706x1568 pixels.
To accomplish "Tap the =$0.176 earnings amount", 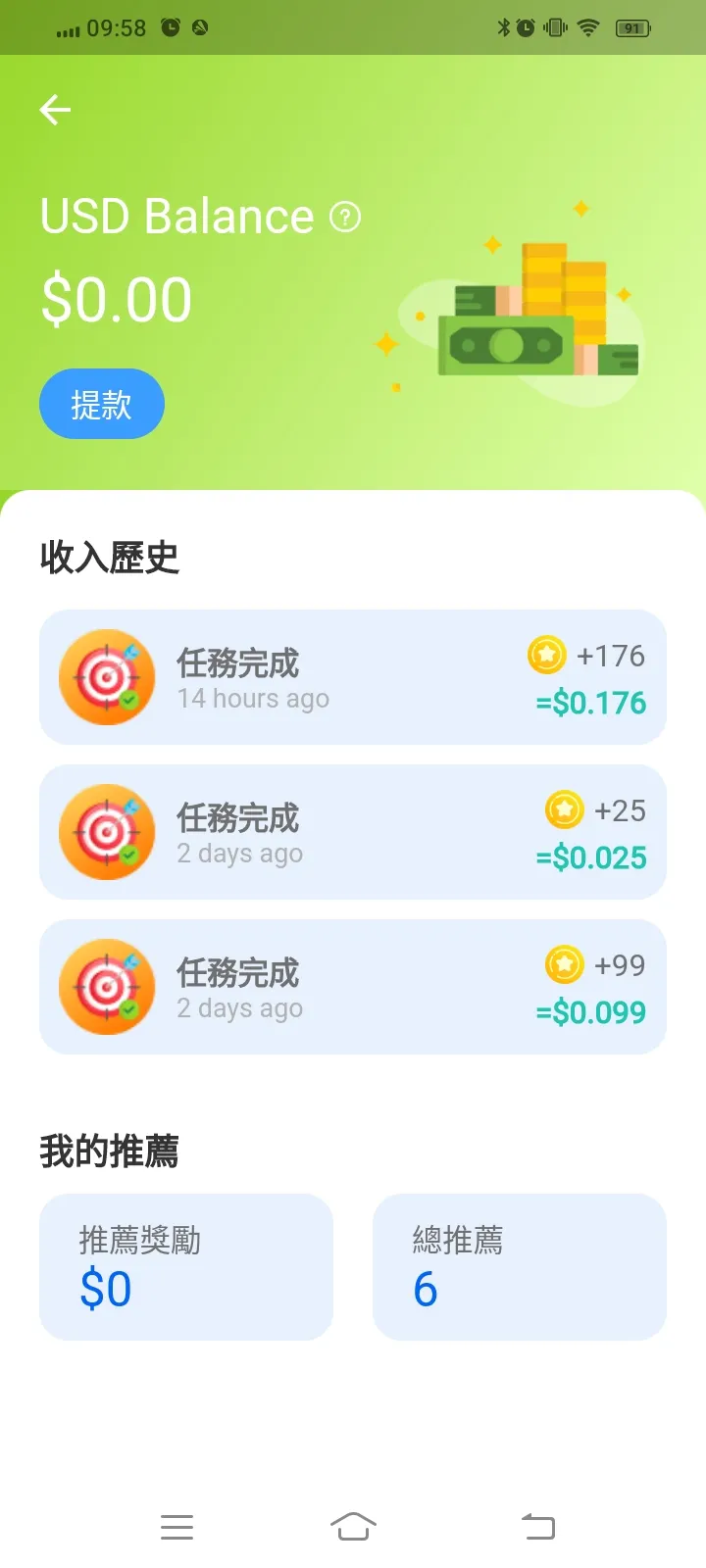I will click(589, 702).
